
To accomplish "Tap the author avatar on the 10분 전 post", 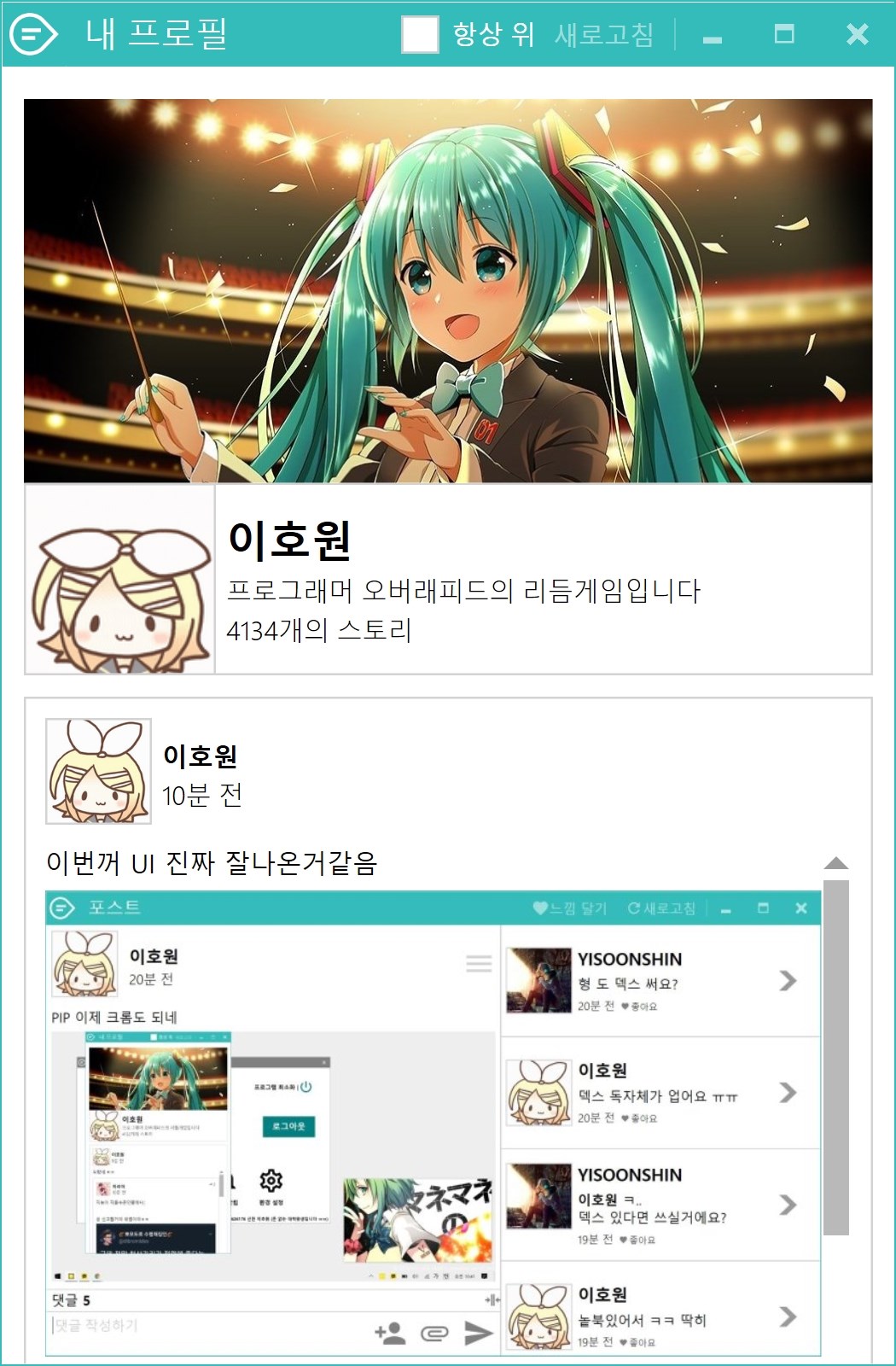I will pos(98,771).
